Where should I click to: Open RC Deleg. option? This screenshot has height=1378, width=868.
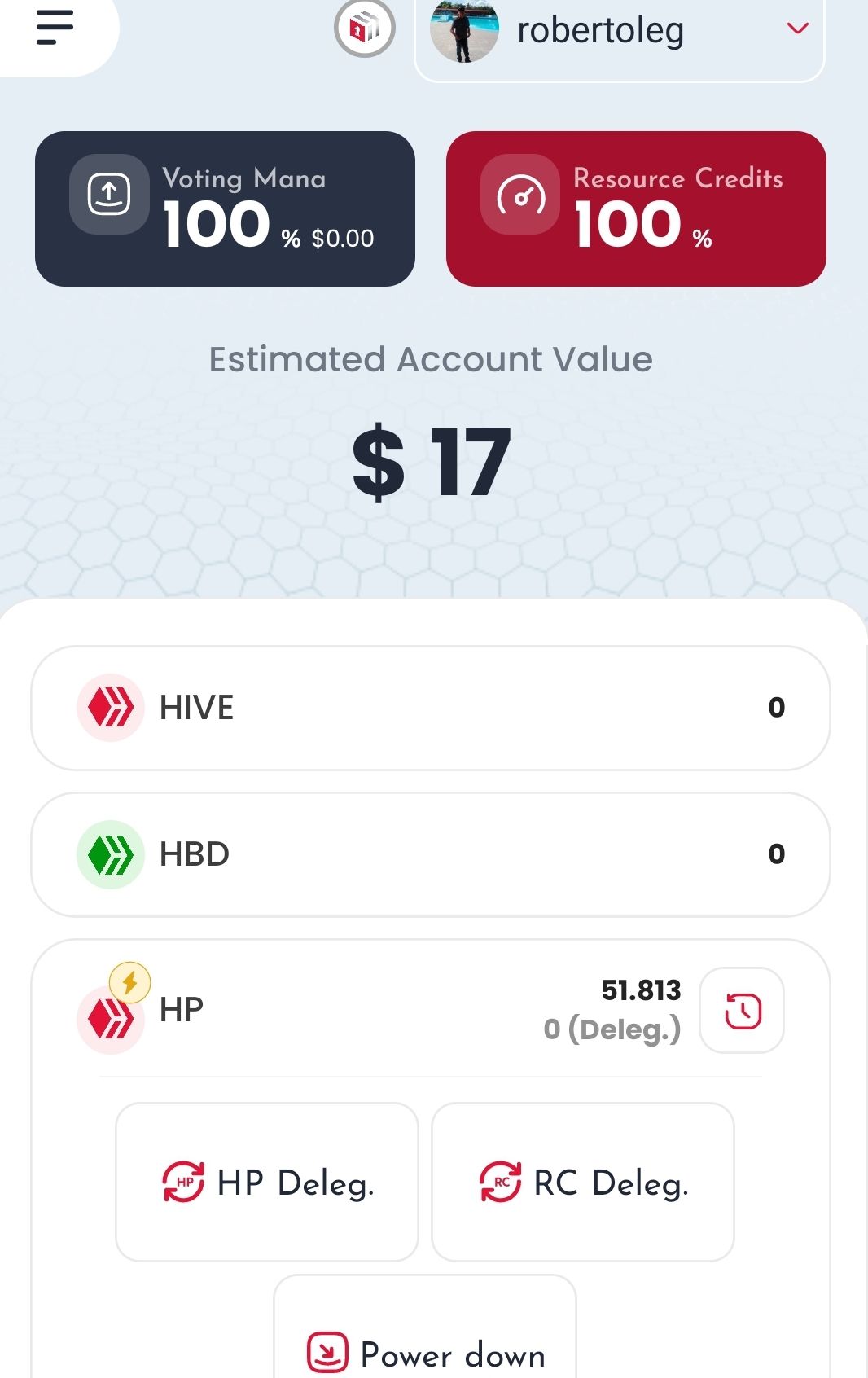[x=583, y=1182]
